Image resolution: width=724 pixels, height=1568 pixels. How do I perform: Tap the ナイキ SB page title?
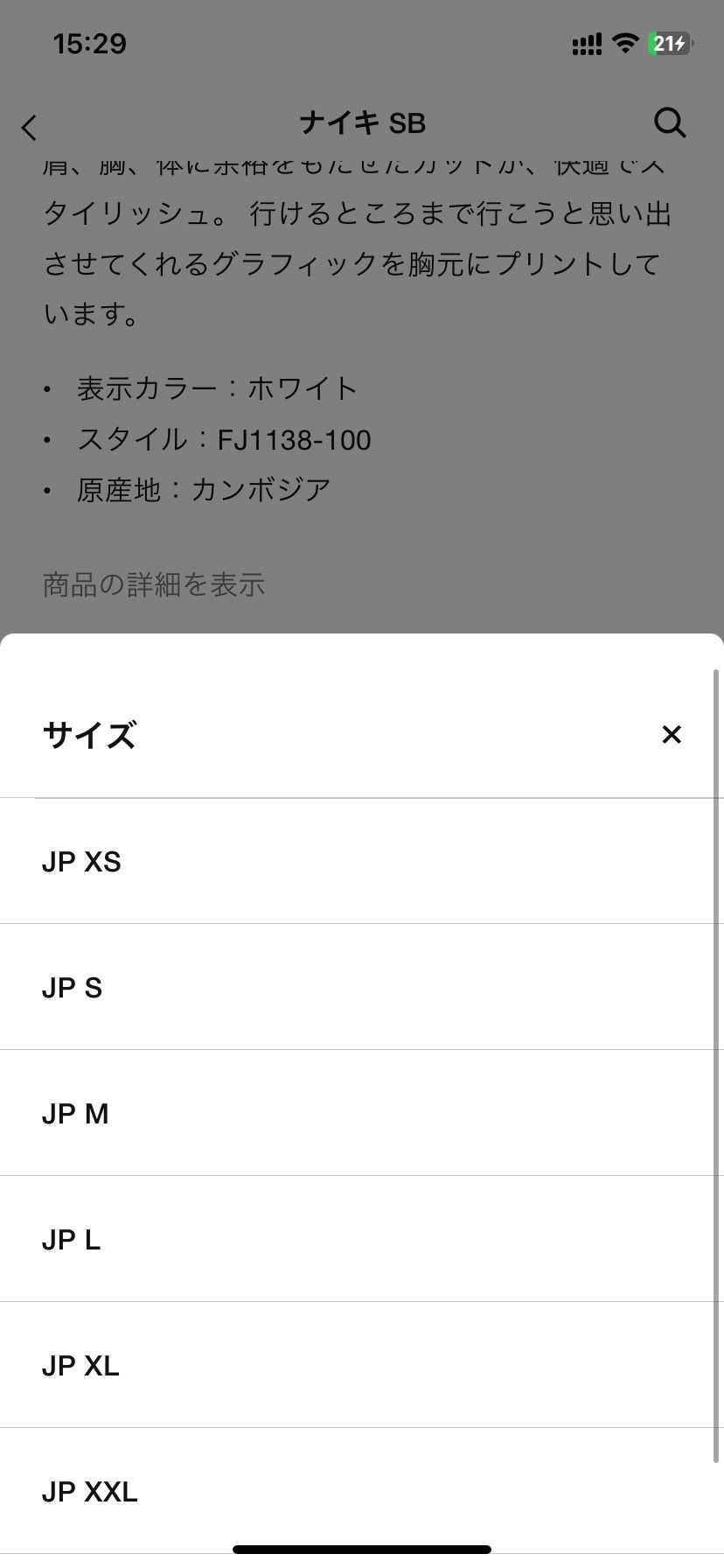click(362, 123)
